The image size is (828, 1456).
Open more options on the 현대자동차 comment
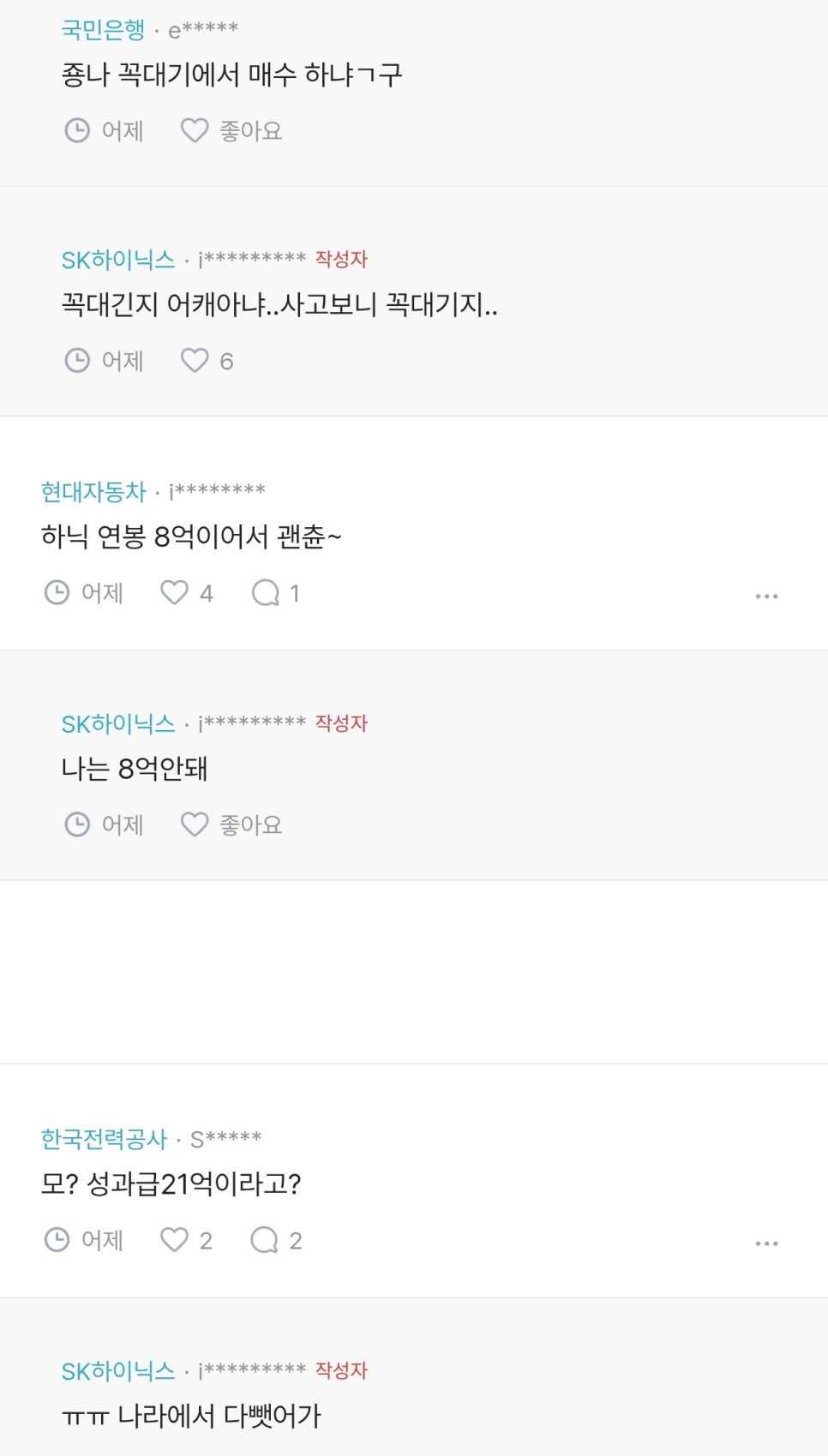coord(766,596)
